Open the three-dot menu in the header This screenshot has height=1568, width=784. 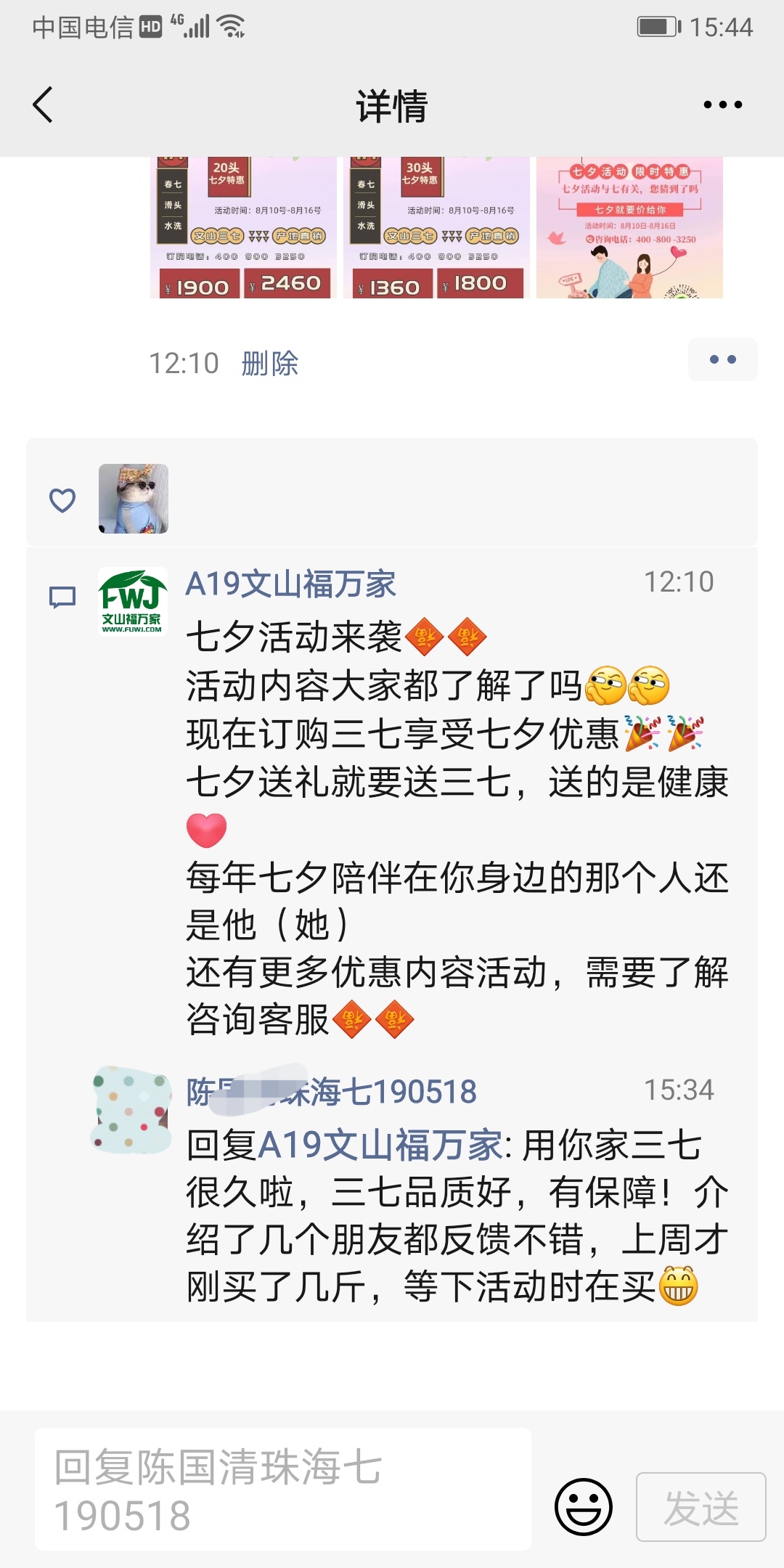click(x=722, y=105)
